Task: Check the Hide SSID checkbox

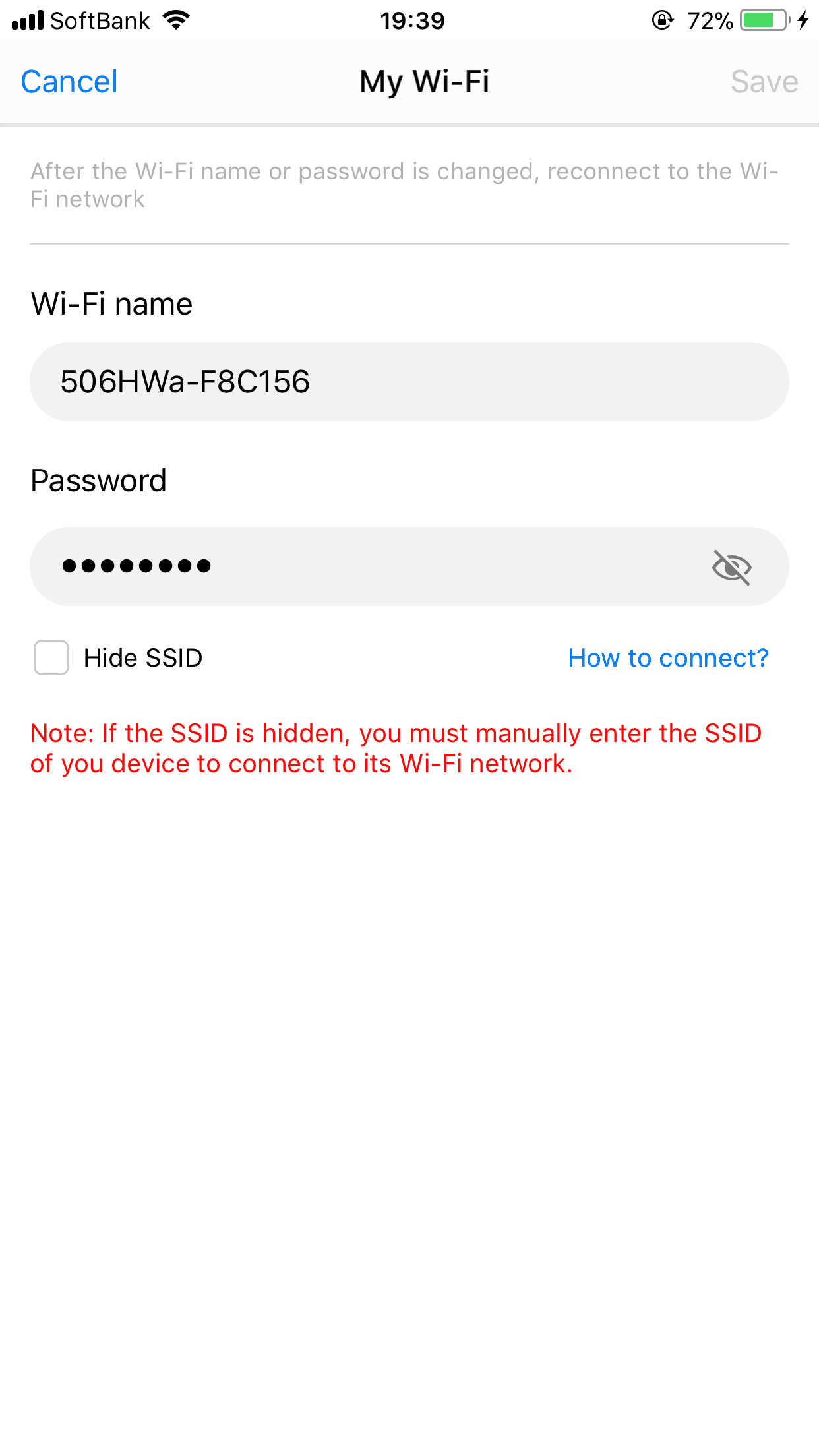Action: pos(51,657)
